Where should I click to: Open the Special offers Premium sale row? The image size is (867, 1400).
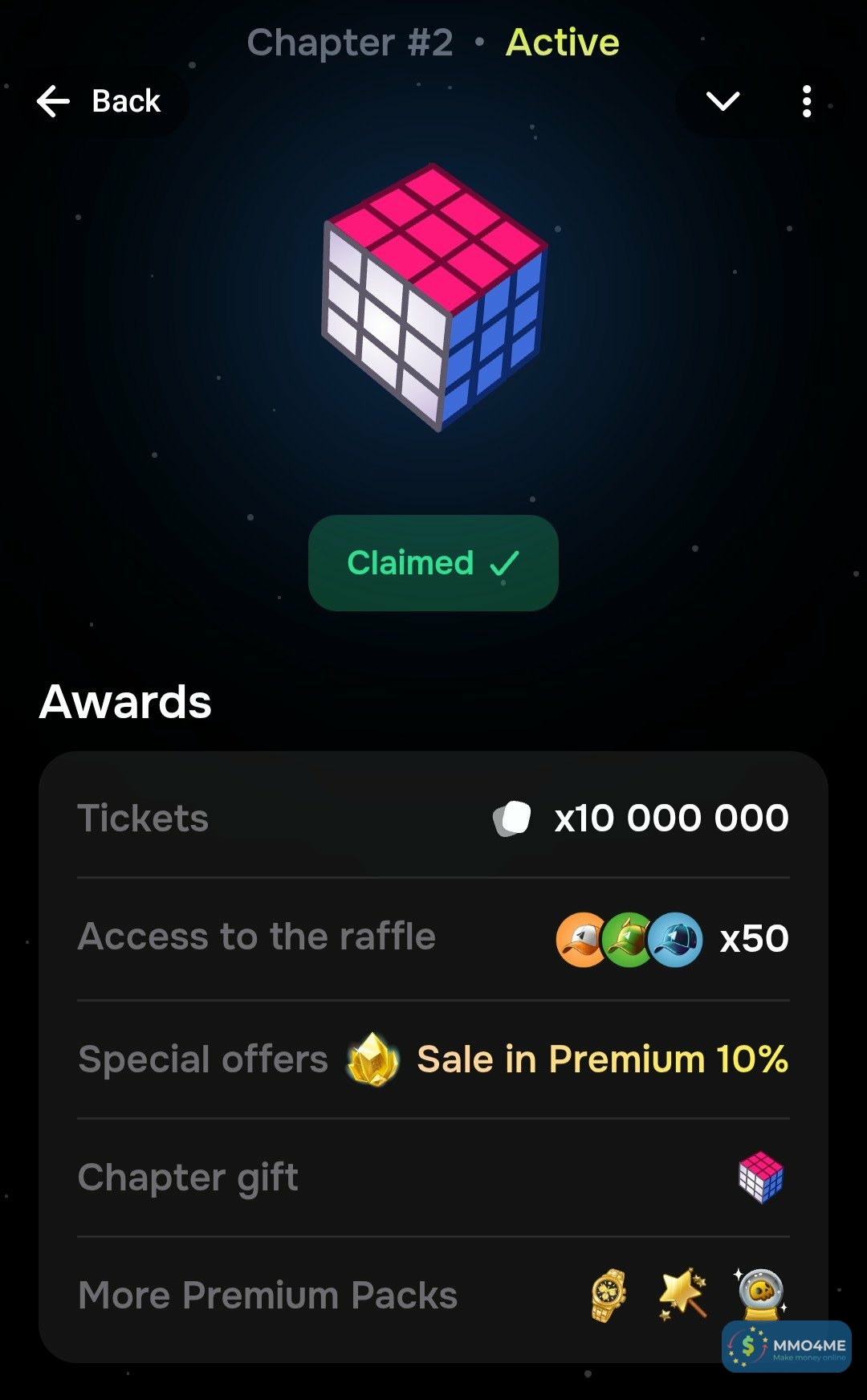[433, 1059]
